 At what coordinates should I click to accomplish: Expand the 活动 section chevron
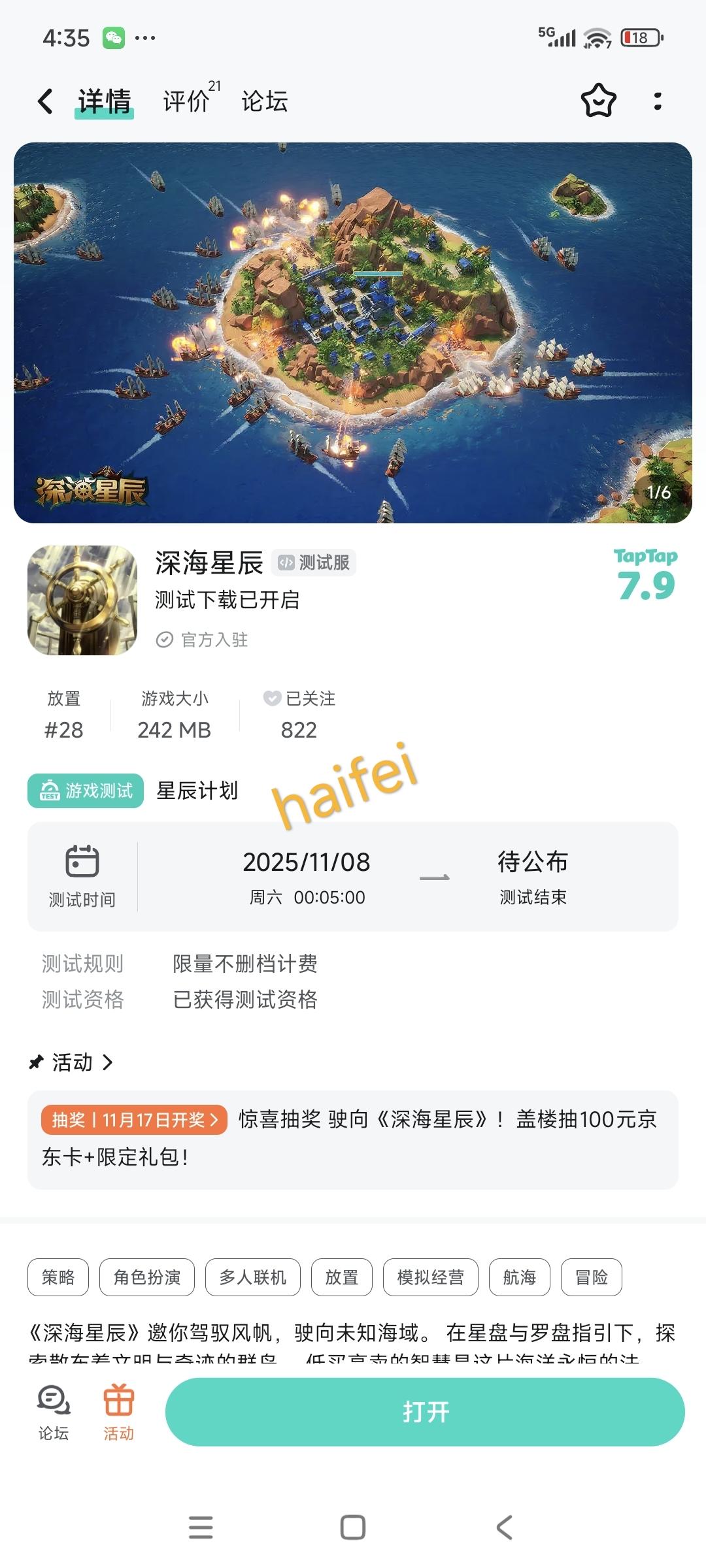(107, 1062)
